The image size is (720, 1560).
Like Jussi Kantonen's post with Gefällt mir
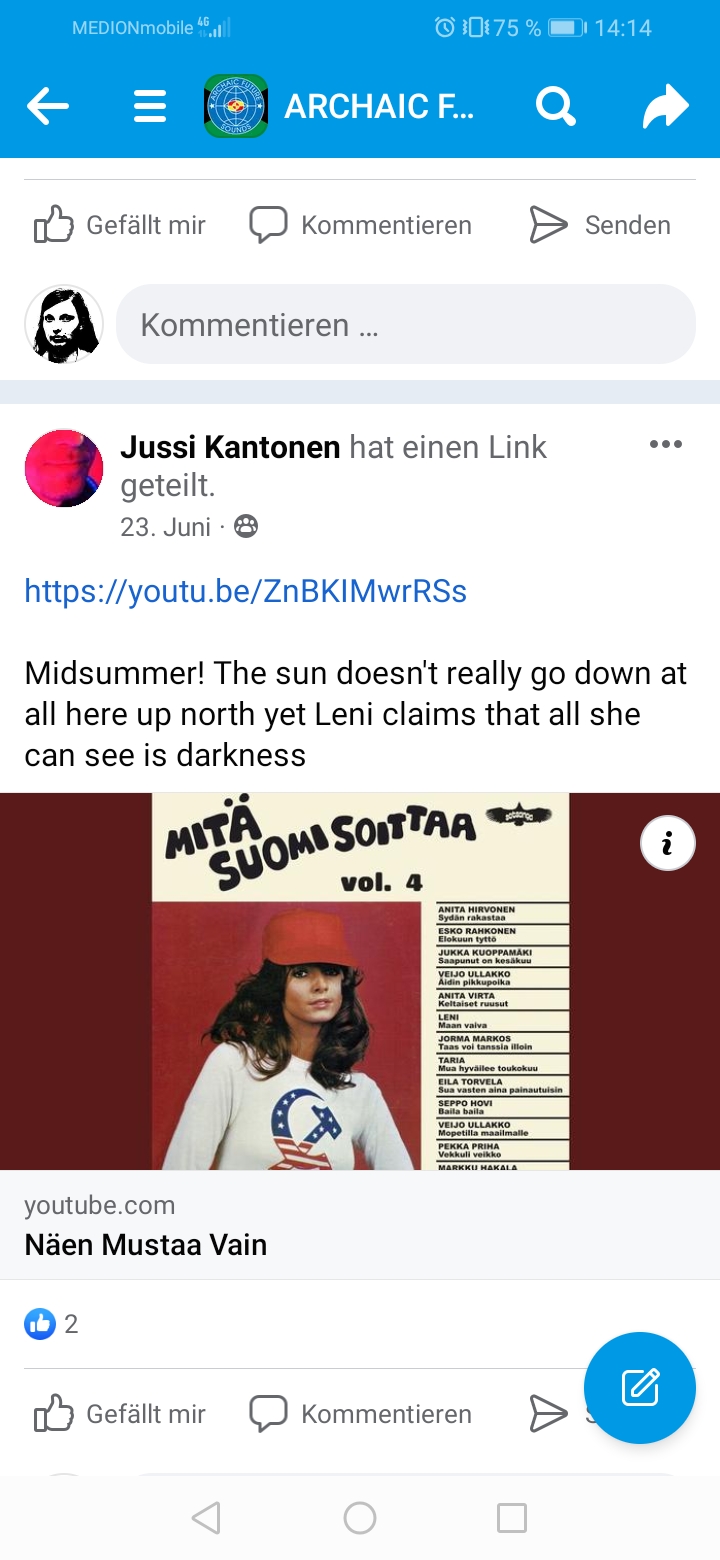[x=120, y=1414]
